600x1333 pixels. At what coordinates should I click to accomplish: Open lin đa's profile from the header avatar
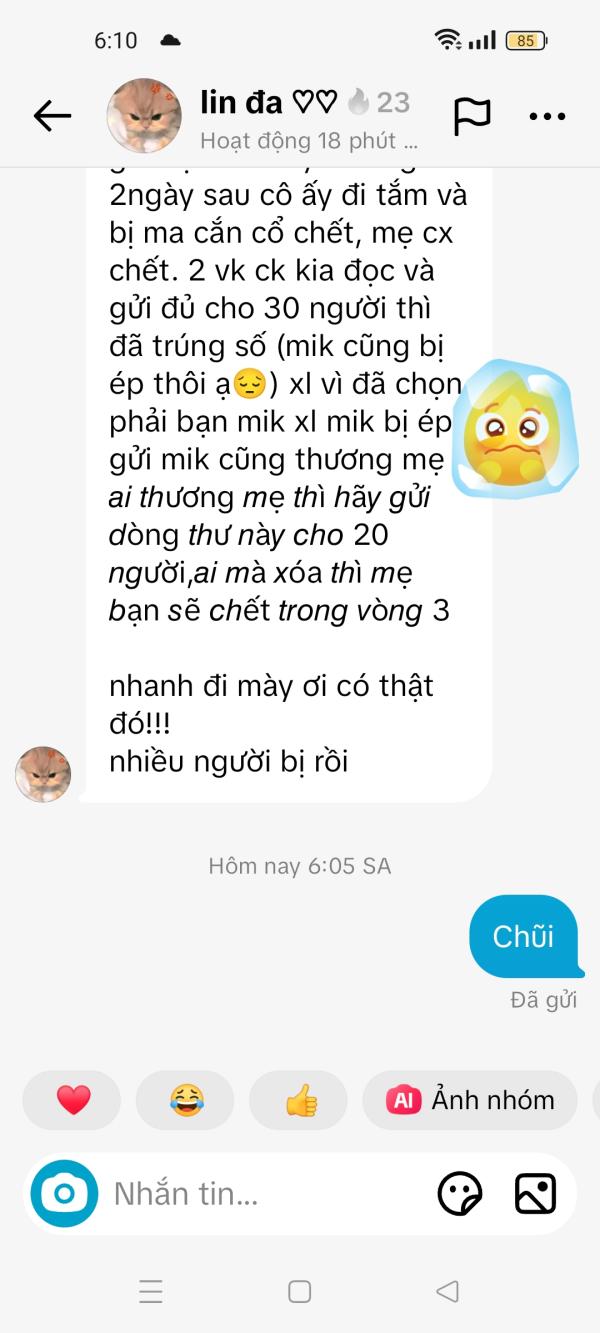point(144,116)
